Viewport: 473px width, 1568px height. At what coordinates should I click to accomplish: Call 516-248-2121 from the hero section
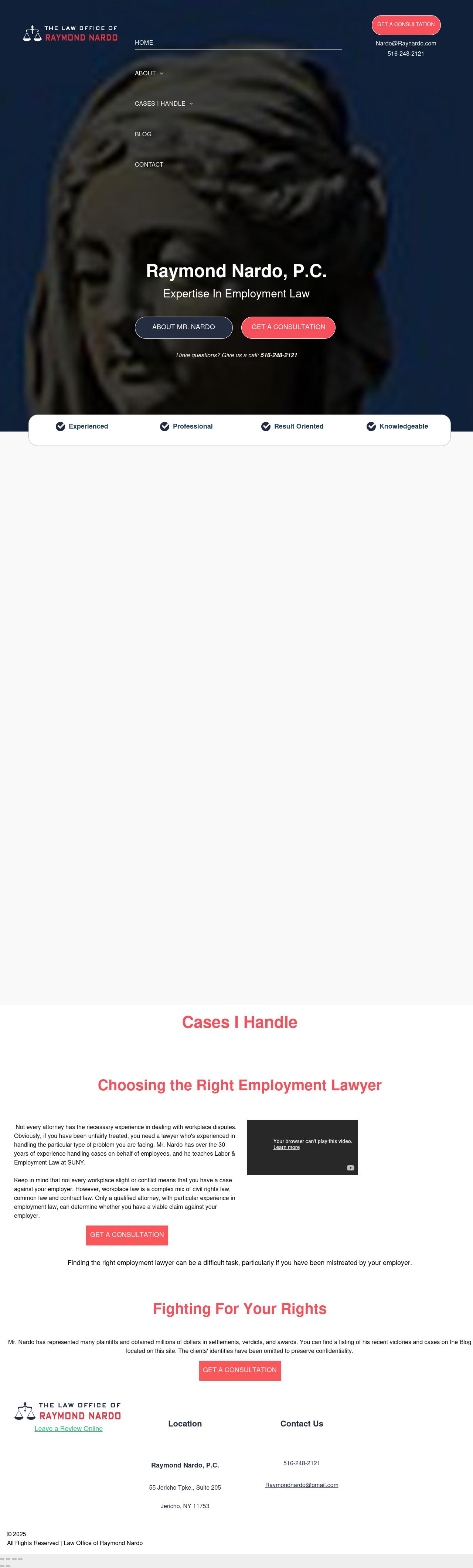pos(278,355)
